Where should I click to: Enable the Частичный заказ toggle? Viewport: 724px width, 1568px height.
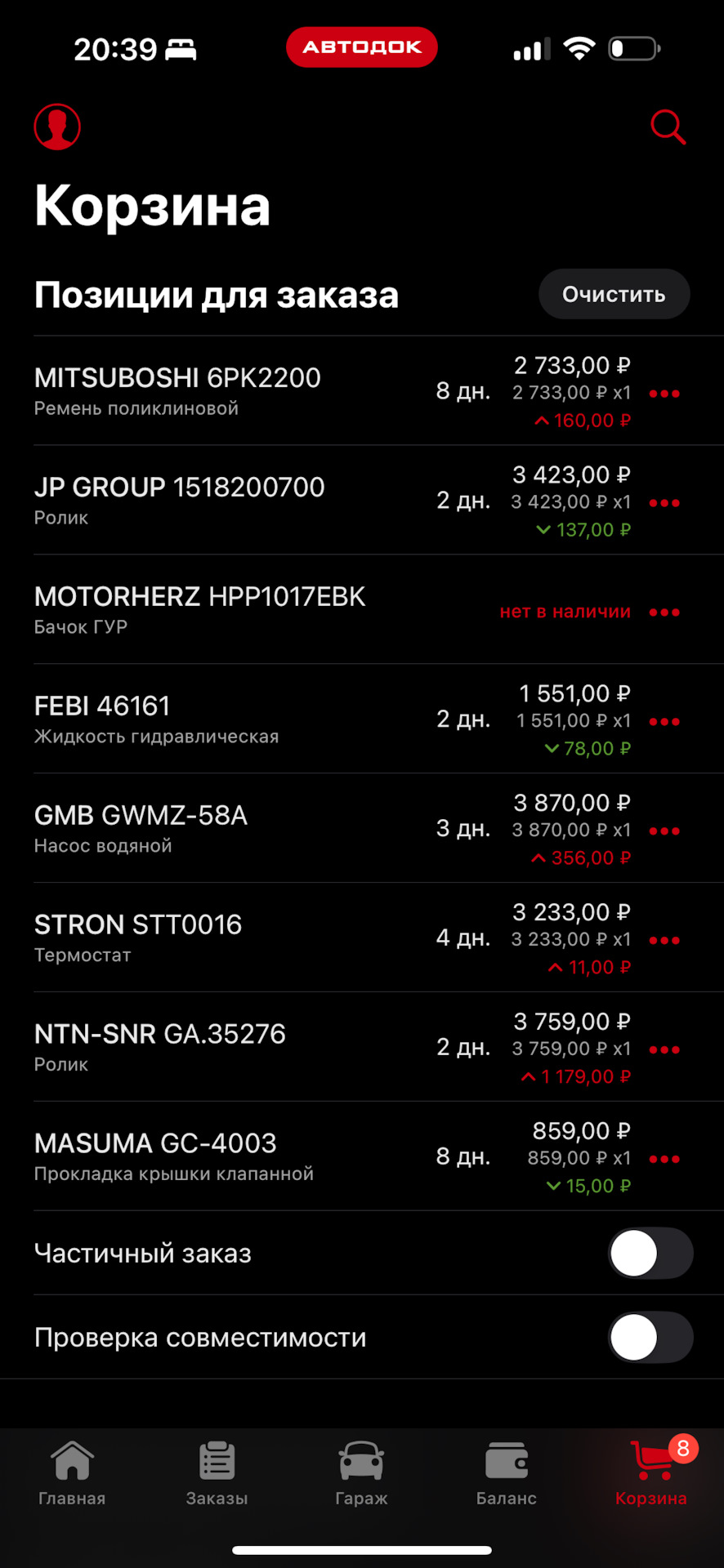650,1253
